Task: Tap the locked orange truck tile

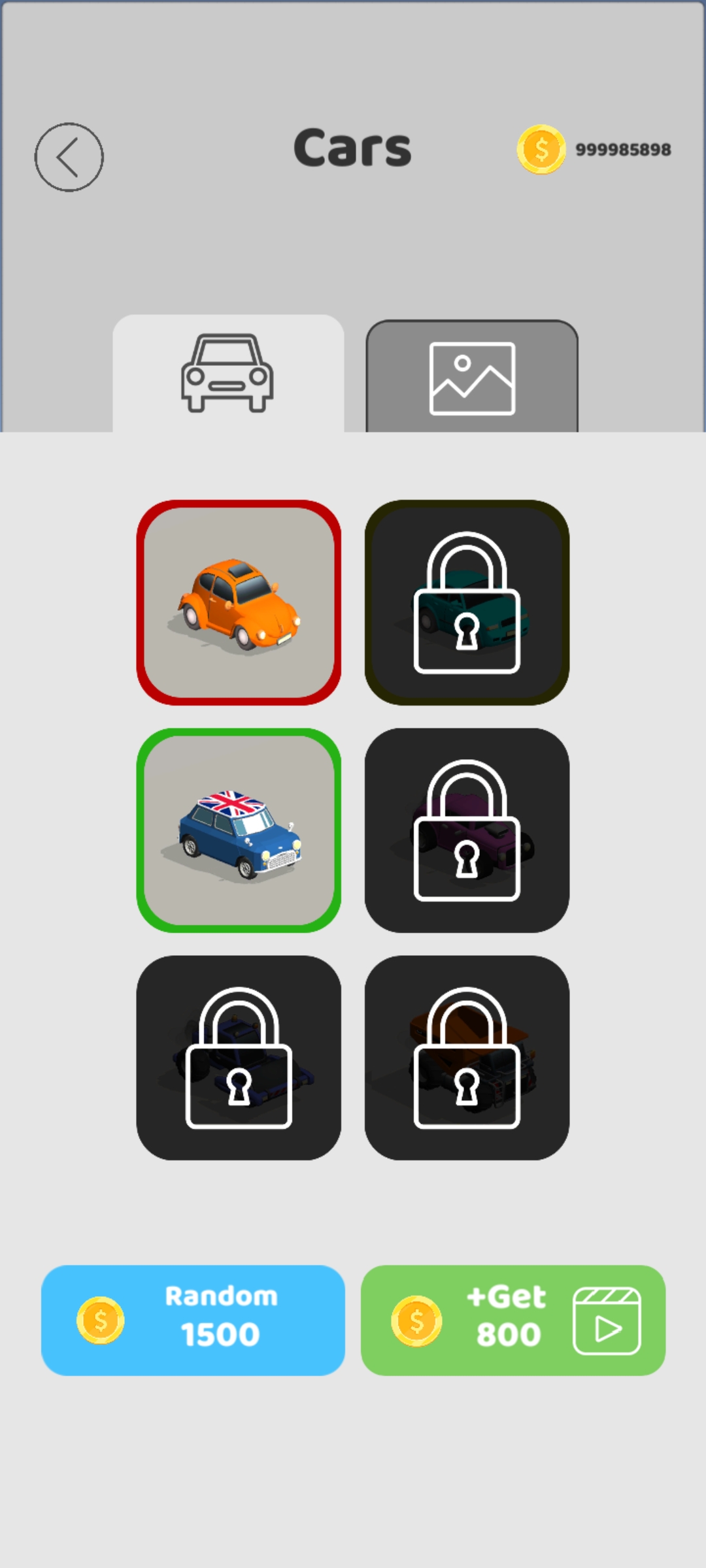Action: pos(467,1058)
